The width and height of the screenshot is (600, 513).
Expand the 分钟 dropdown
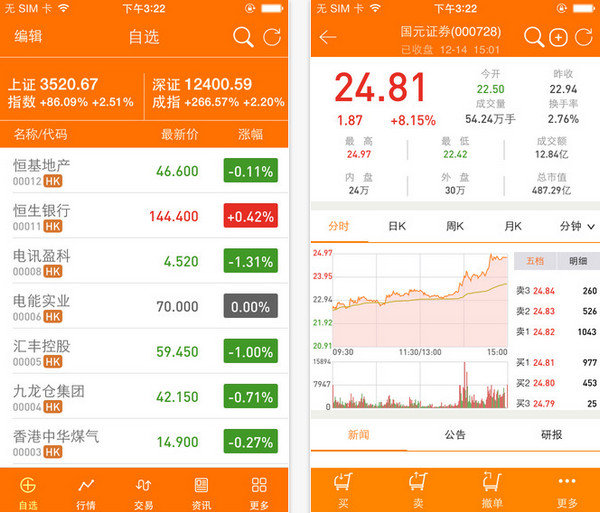pos(577,226)
